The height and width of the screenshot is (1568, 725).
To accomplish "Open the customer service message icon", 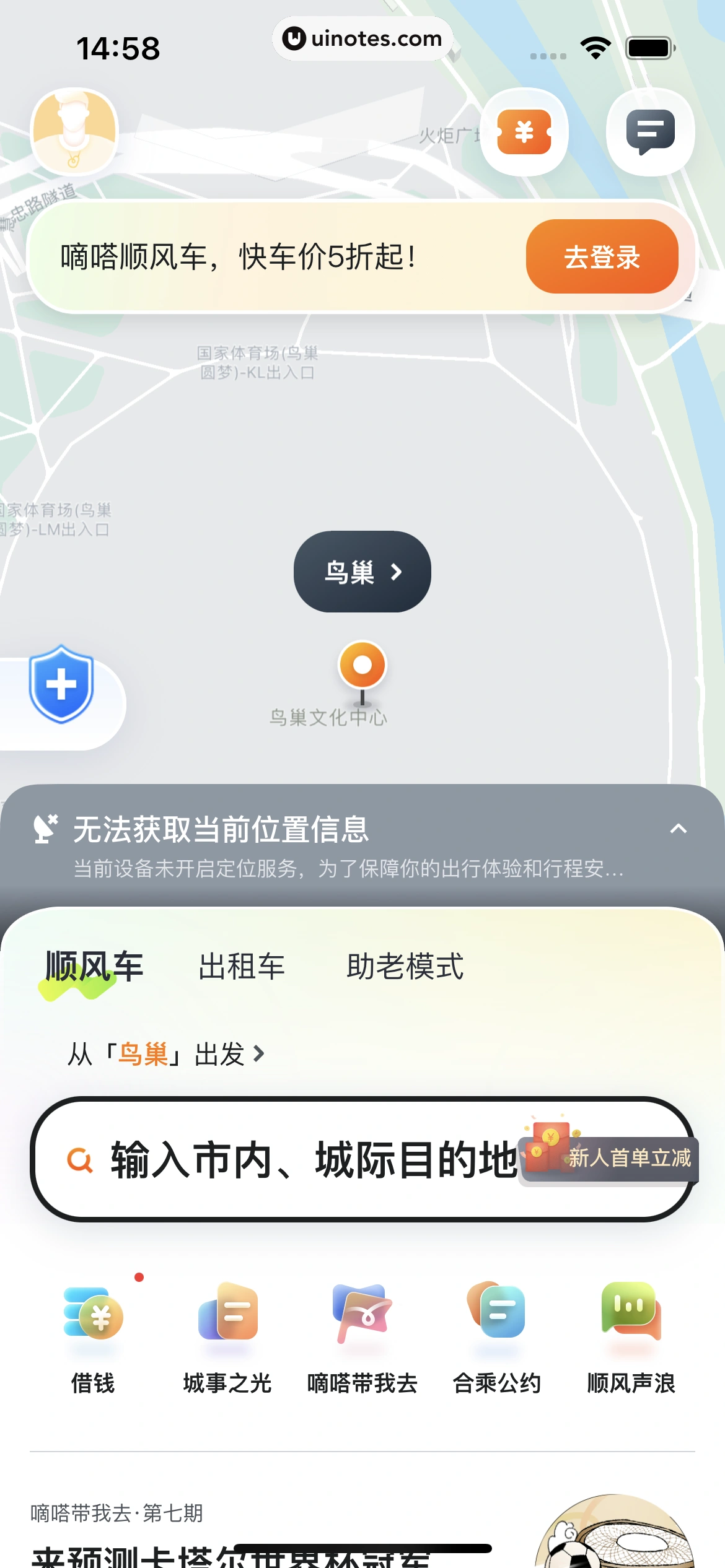I will click(x=649, y=134).
